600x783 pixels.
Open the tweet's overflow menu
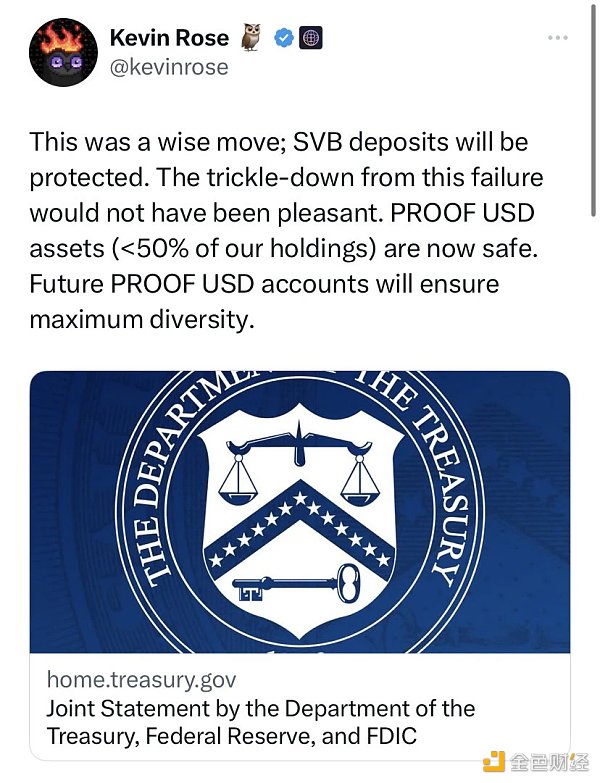pos(558,37)
